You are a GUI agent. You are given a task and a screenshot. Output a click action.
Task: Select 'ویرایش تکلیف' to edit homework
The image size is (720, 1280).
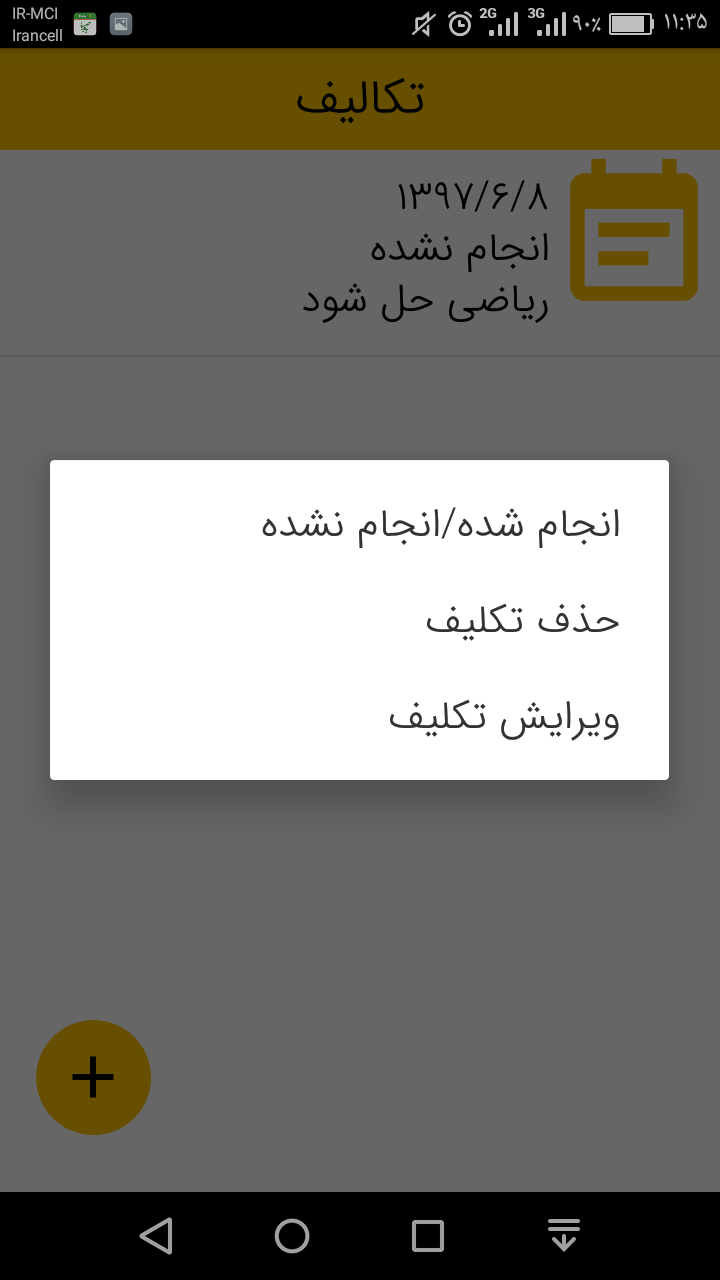click(504, 717)
